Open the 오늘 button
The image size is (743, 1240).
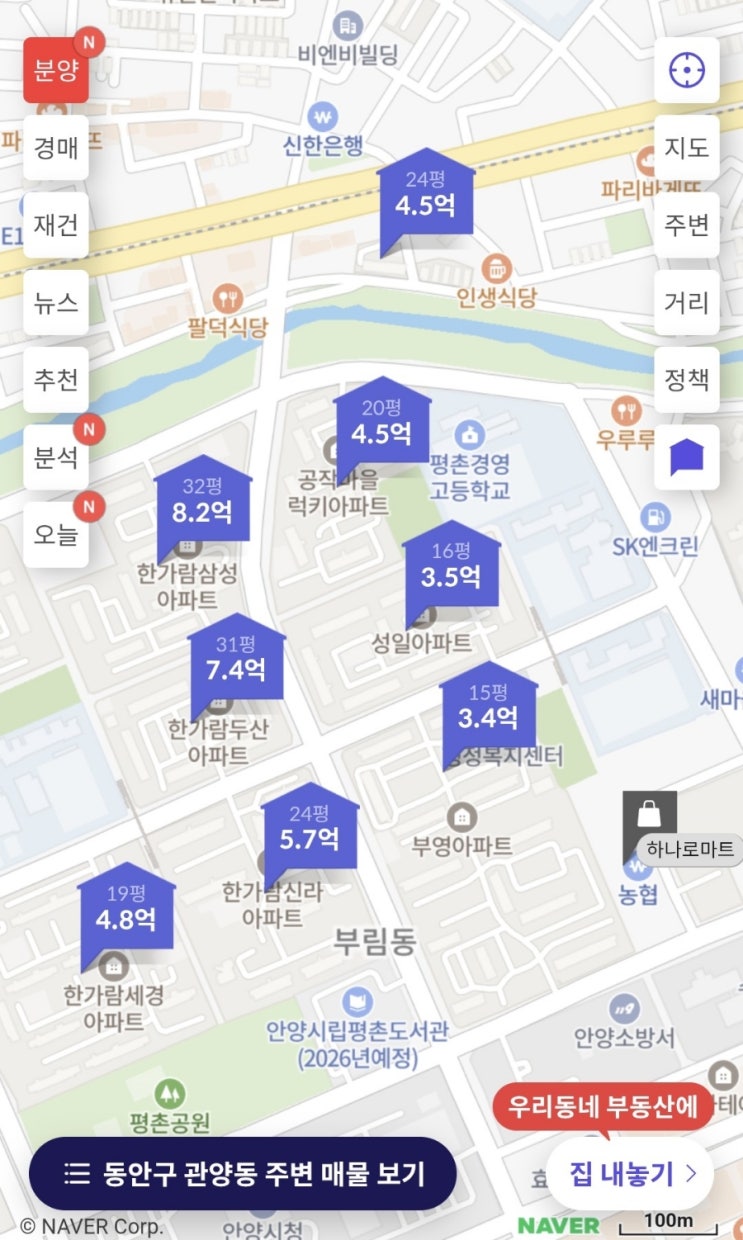pos(56,534)
